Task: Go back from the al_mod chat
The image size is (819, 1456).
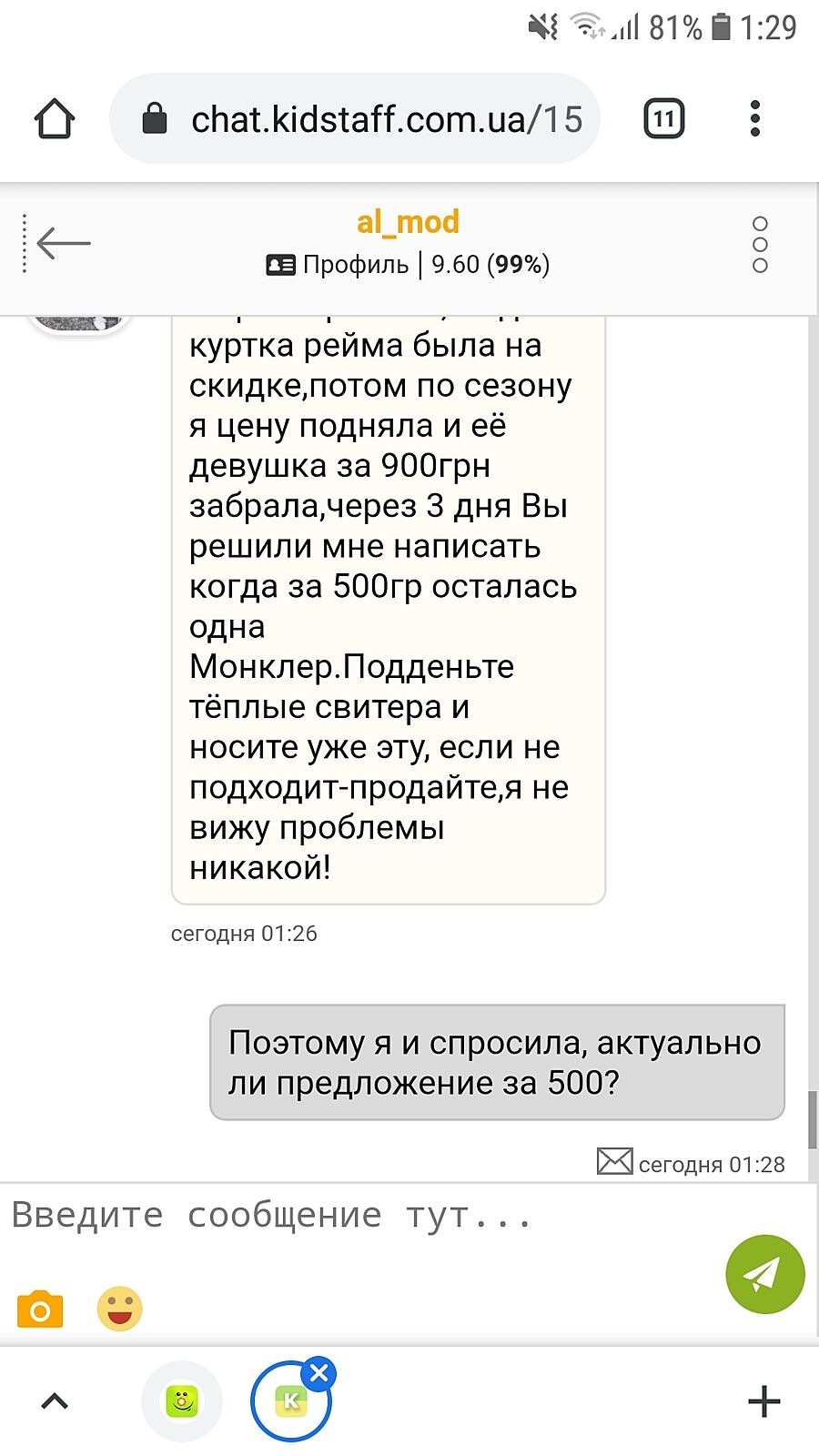Action: coord(64,243)
